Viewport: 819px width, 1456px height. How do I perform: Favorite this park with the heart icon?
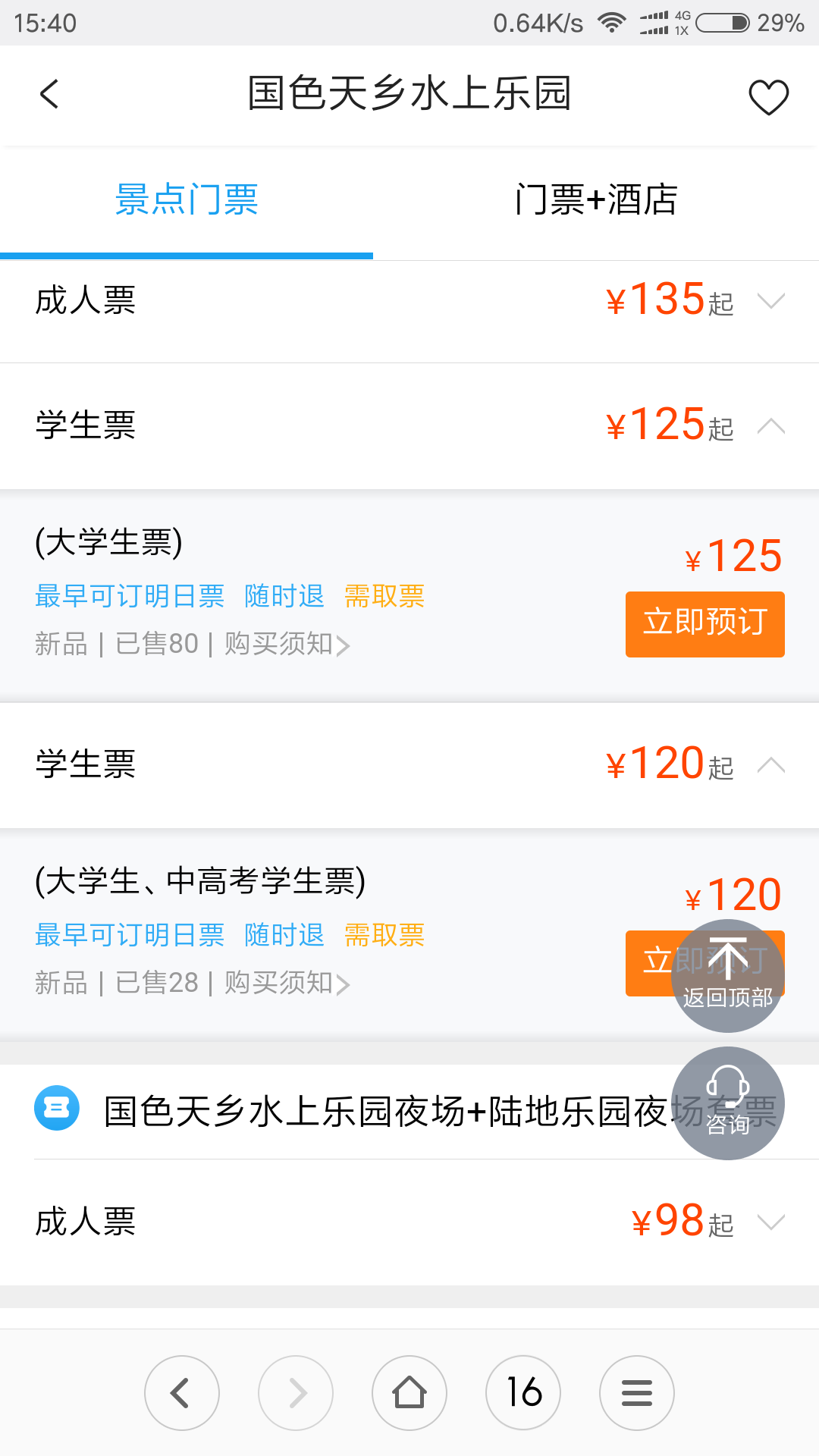coord(768,97)
